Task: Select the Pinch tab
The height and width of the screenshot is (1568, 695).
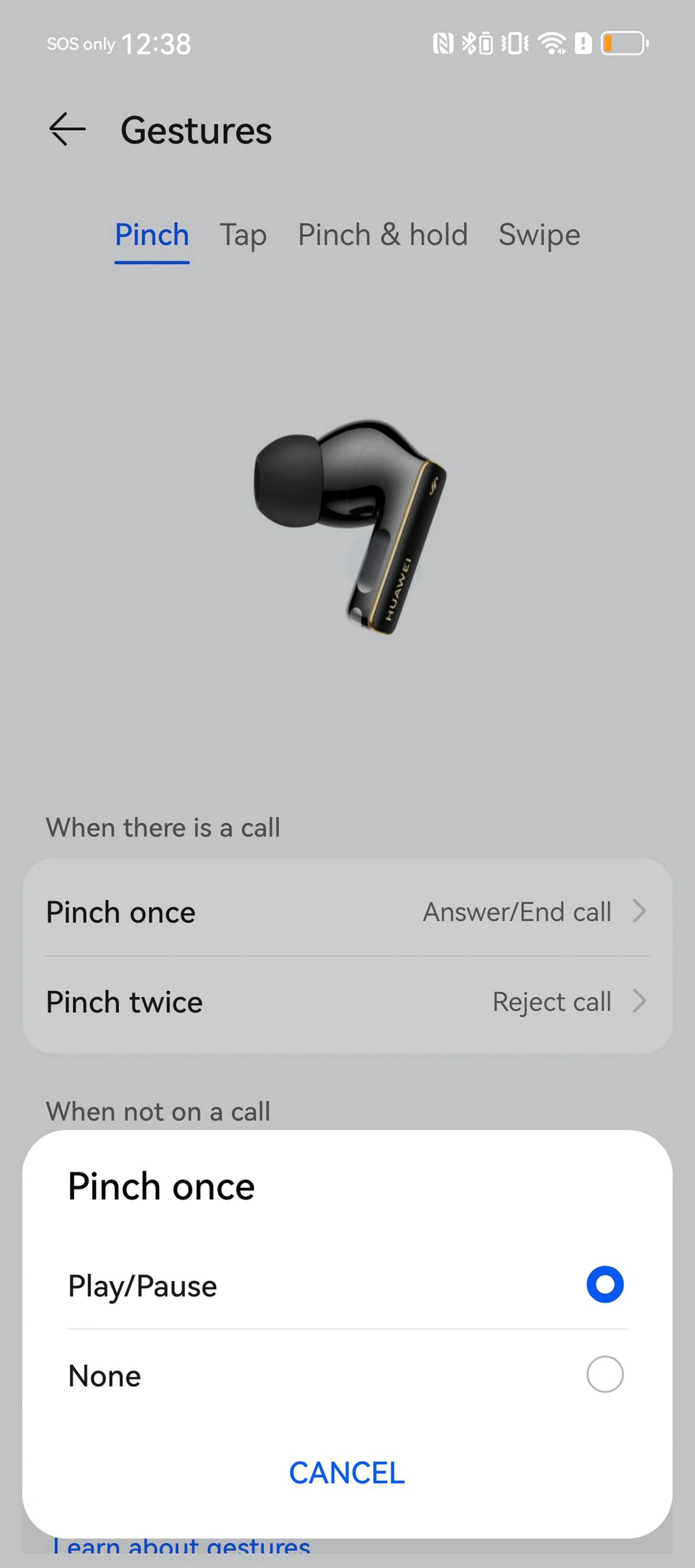Action: [152, 235]
